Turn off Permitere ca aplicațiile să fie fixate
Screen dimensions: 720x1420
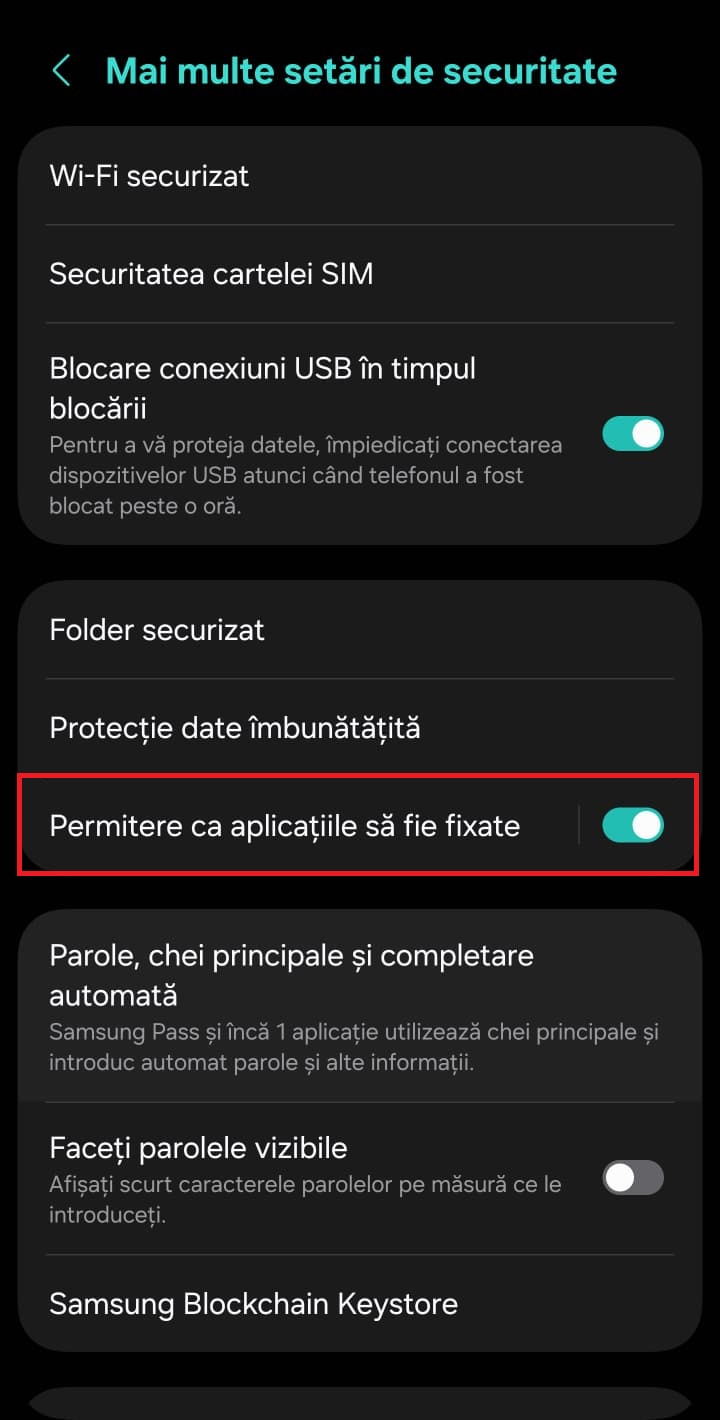[632, 826]
